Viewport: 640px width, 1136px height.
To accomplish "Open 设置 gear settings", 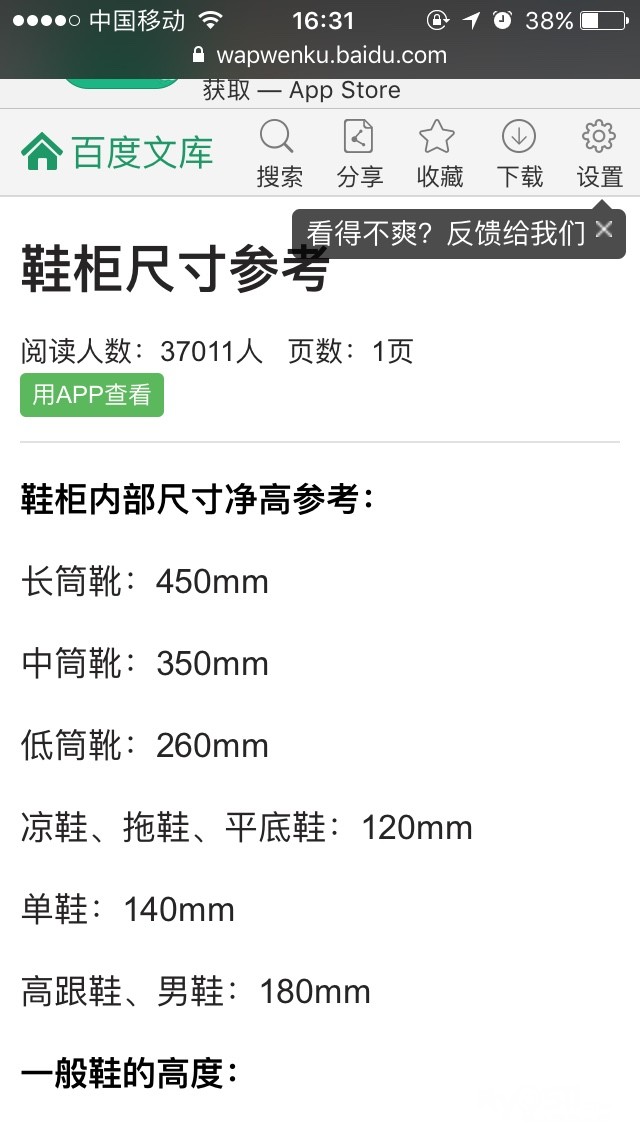I will coord(599,154).
